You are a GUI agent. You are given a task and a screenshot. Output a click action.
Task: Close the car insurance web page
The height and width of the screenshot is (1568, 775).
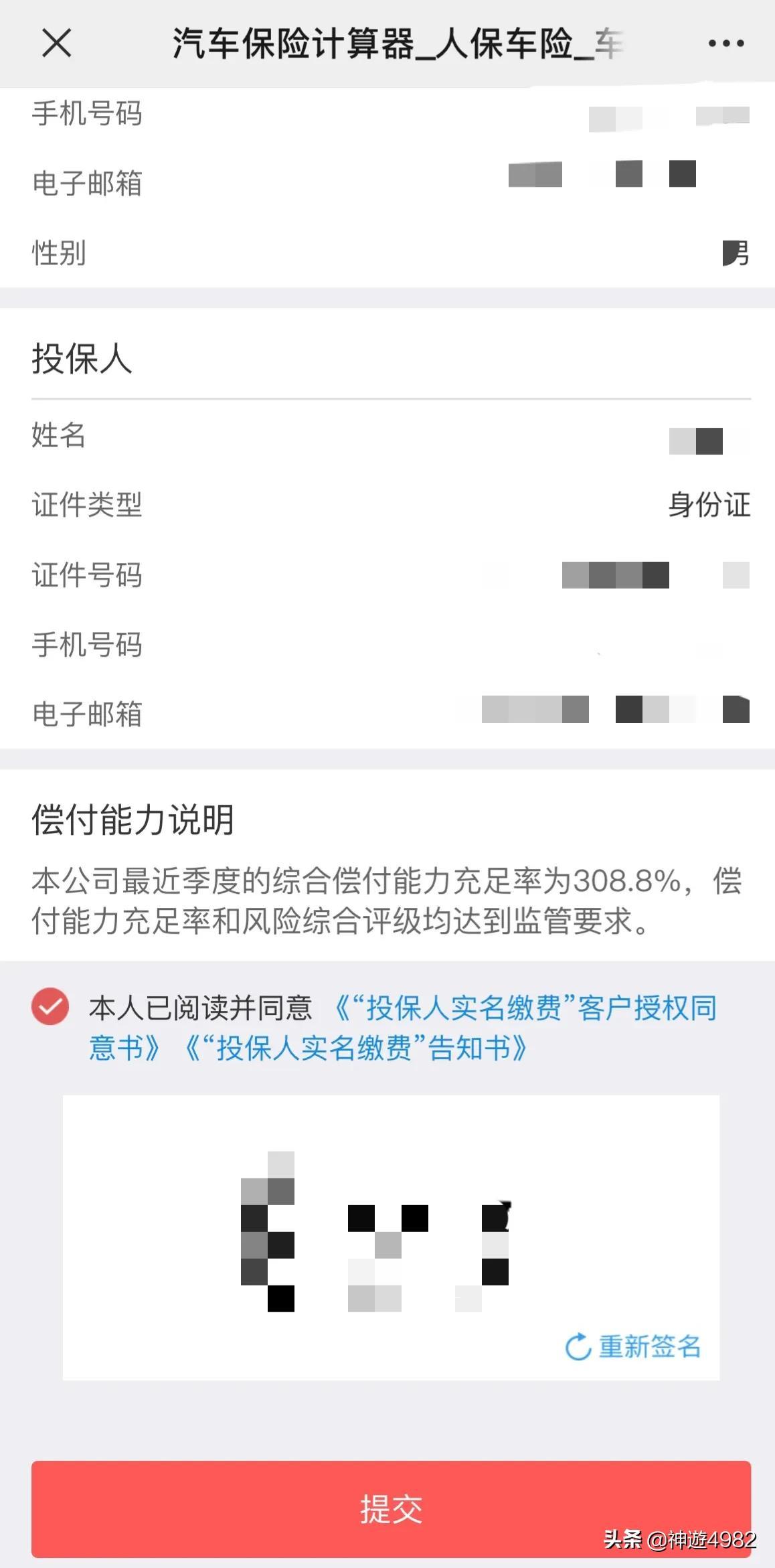point(57,44)
